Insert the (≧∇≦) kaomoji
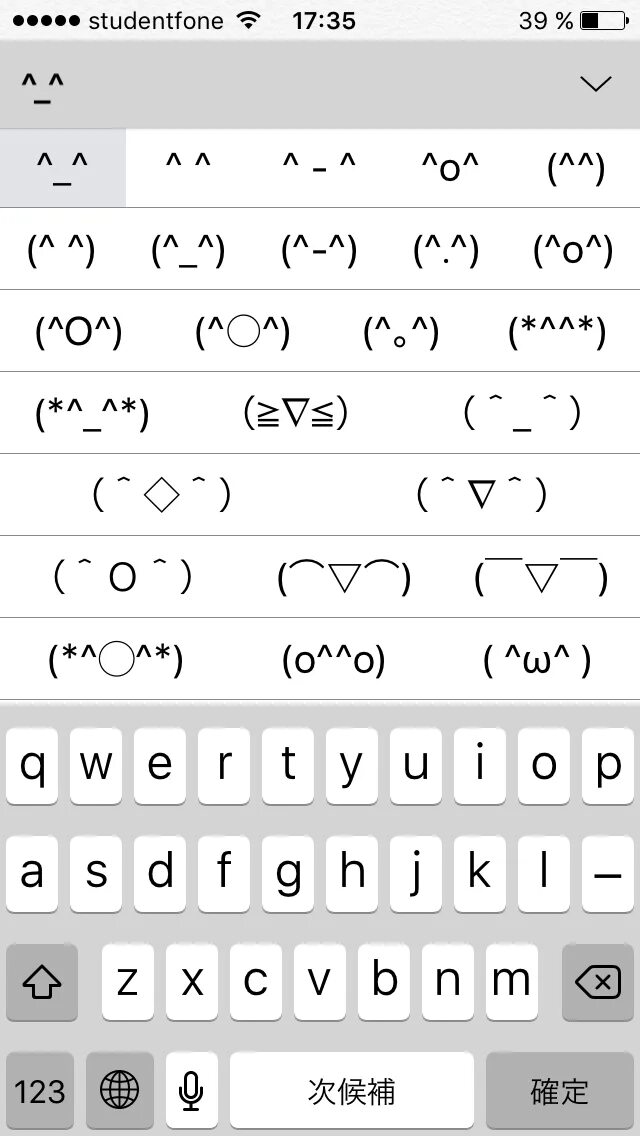640x1136 pixels. pyautogui.click(x=296, y=413)
